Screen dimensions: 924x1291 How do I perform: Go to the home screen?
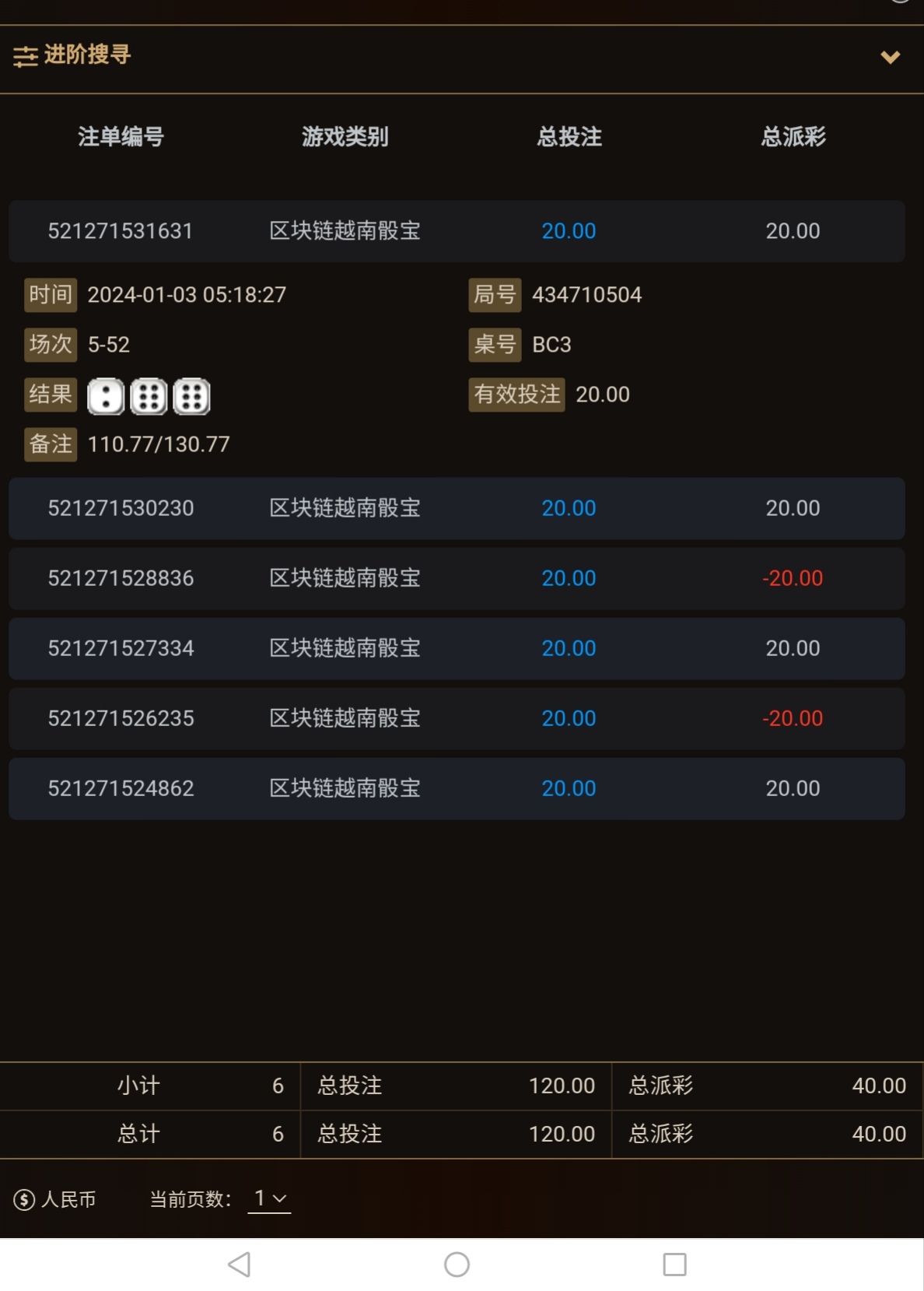point(457,1265)
